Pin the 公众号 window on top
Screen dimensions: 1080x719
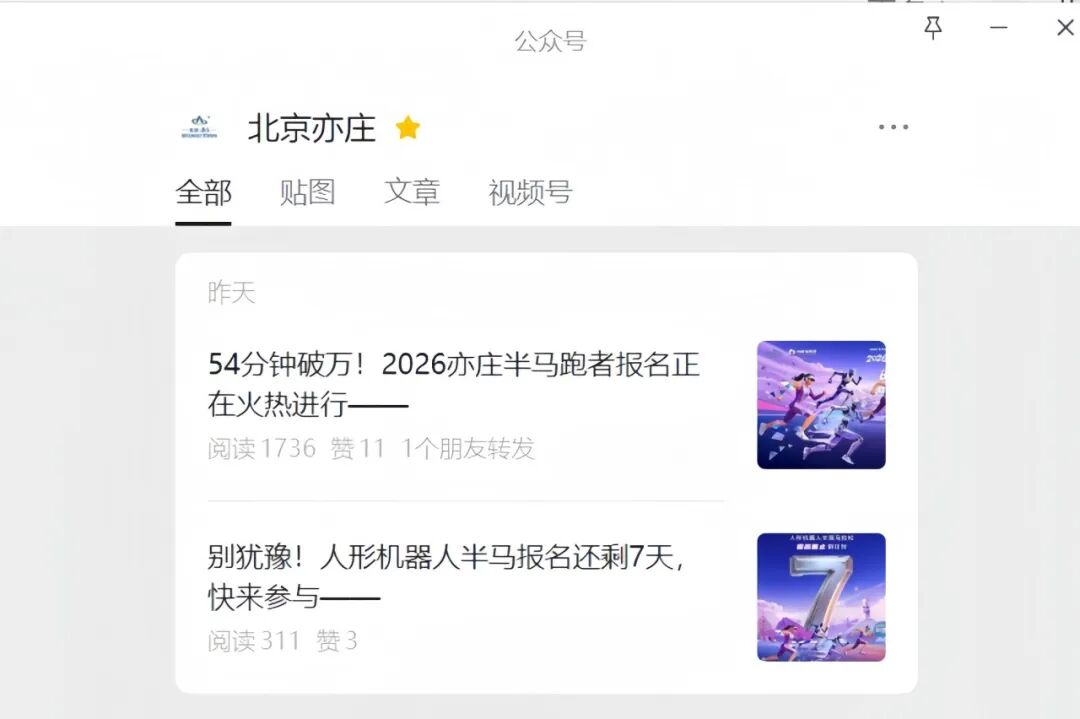point(933,28)
